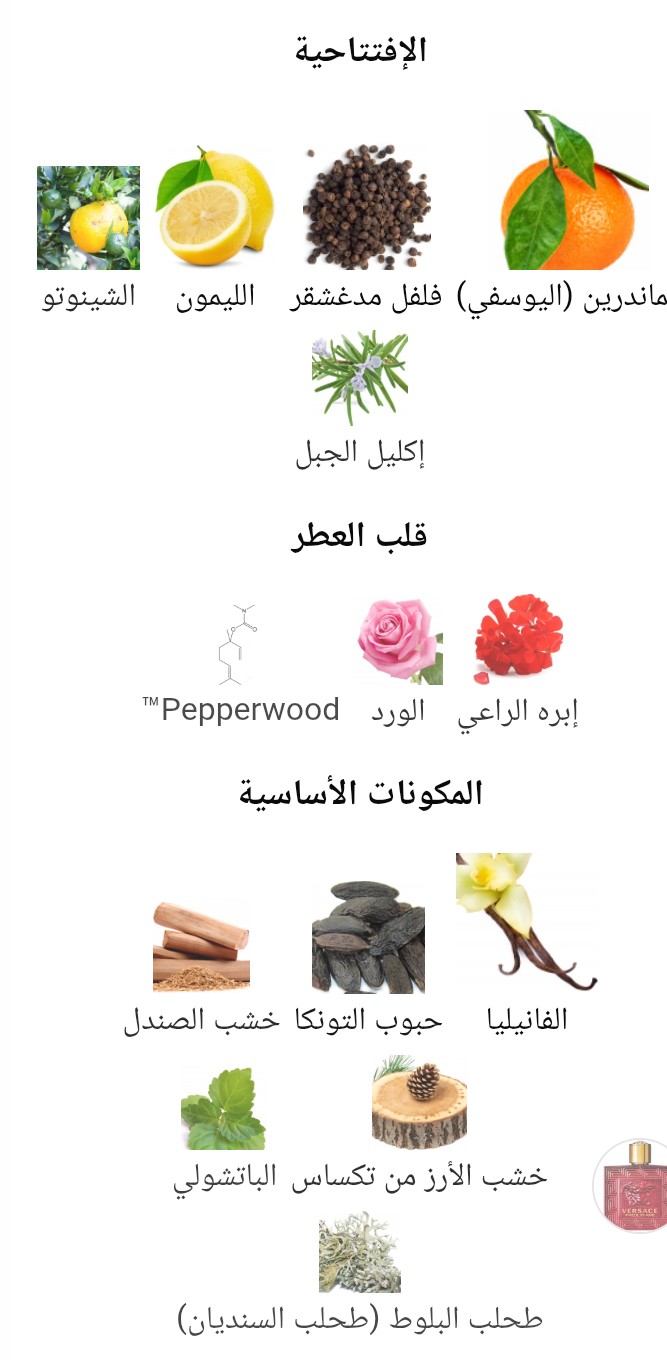Tap the خشب الصندل sandalwood note
This screenshot has width=667, height=1360.
[x=201, y=945]
